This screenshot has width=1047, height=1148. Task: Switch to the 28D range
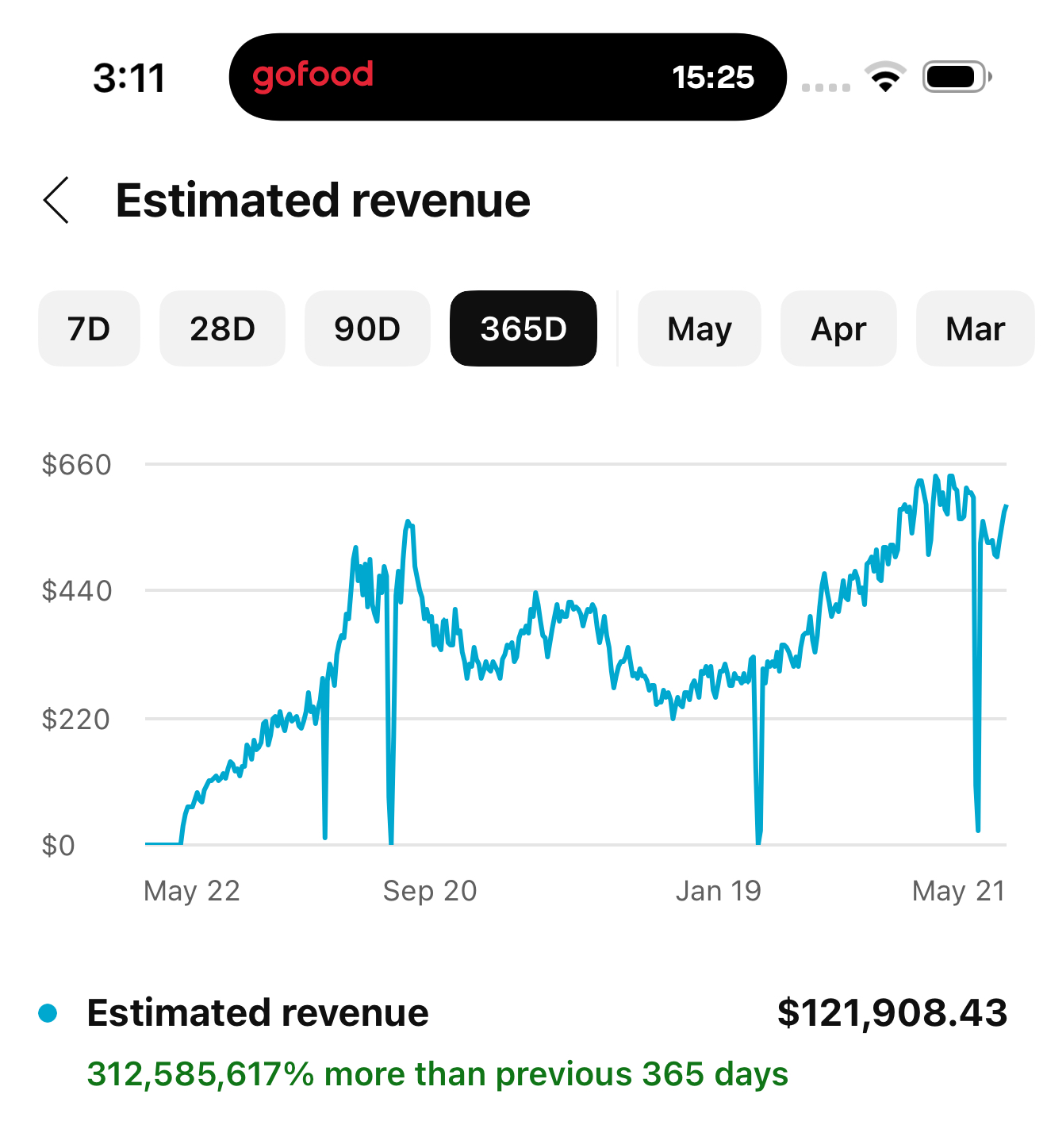pyautogui.click(x=222, y=328)
